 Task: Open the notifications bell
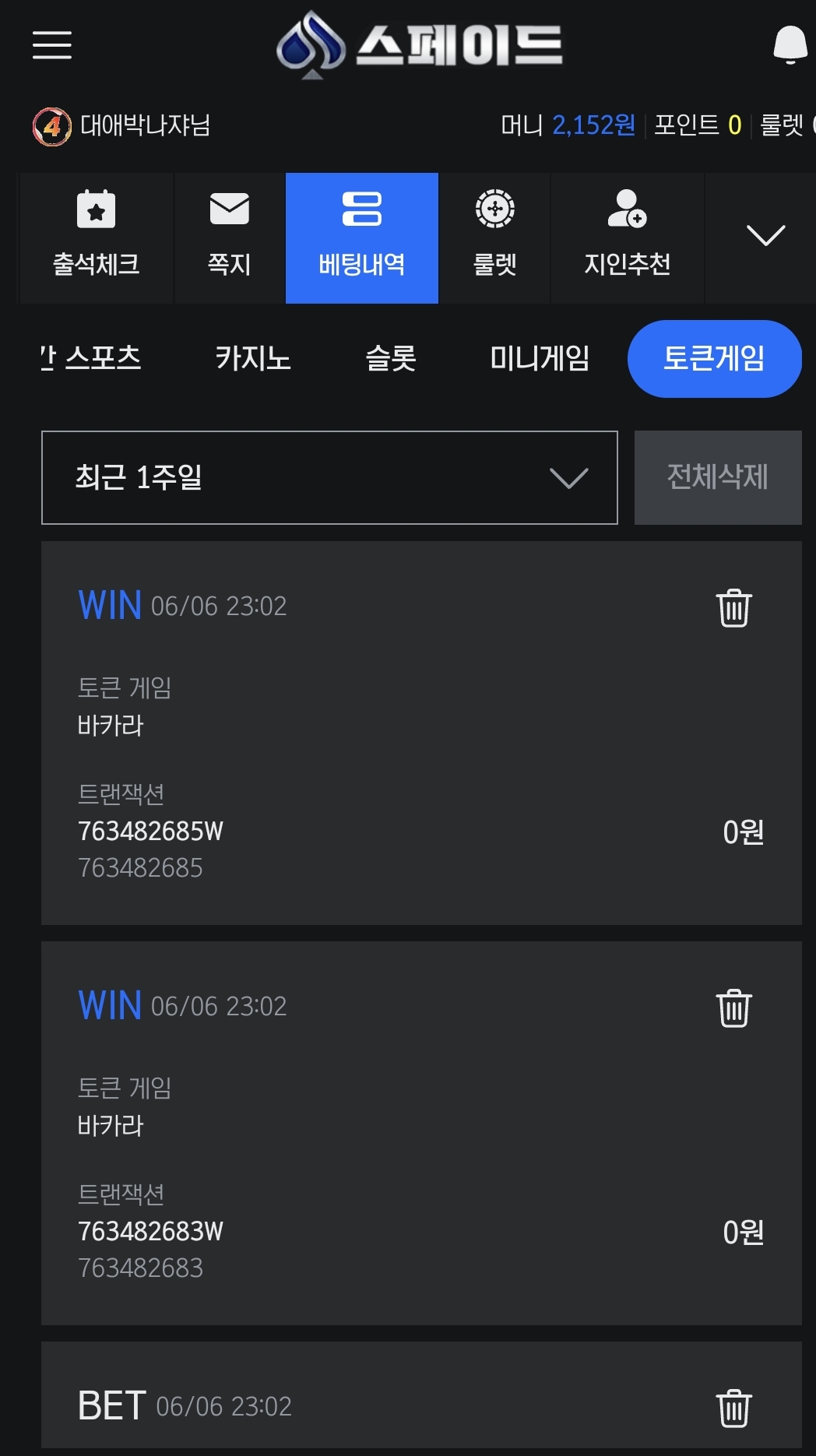[x=790, y=45]
